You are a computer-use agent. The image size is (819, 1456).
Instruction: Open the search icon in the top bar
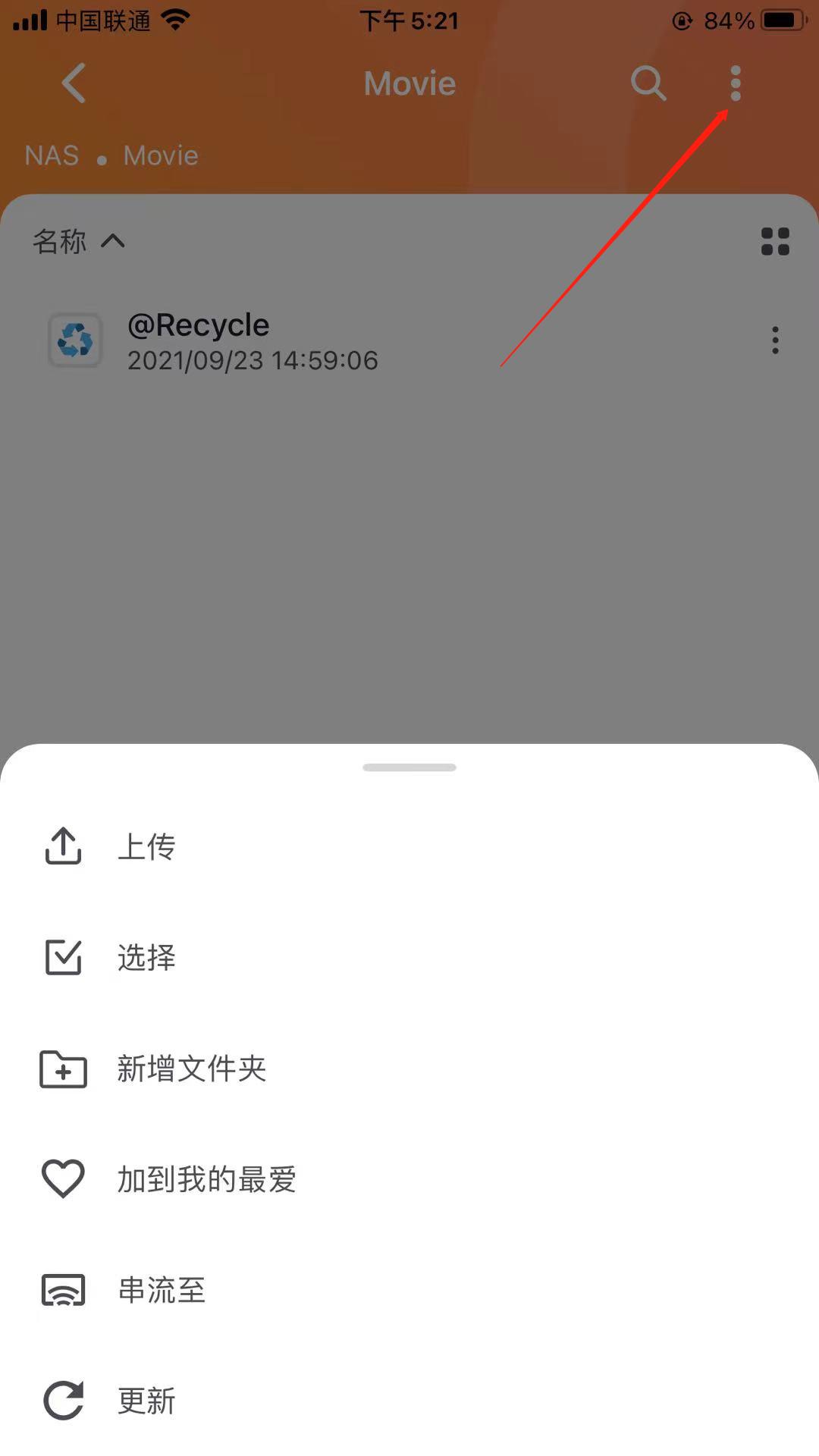(x=648, y=83)
